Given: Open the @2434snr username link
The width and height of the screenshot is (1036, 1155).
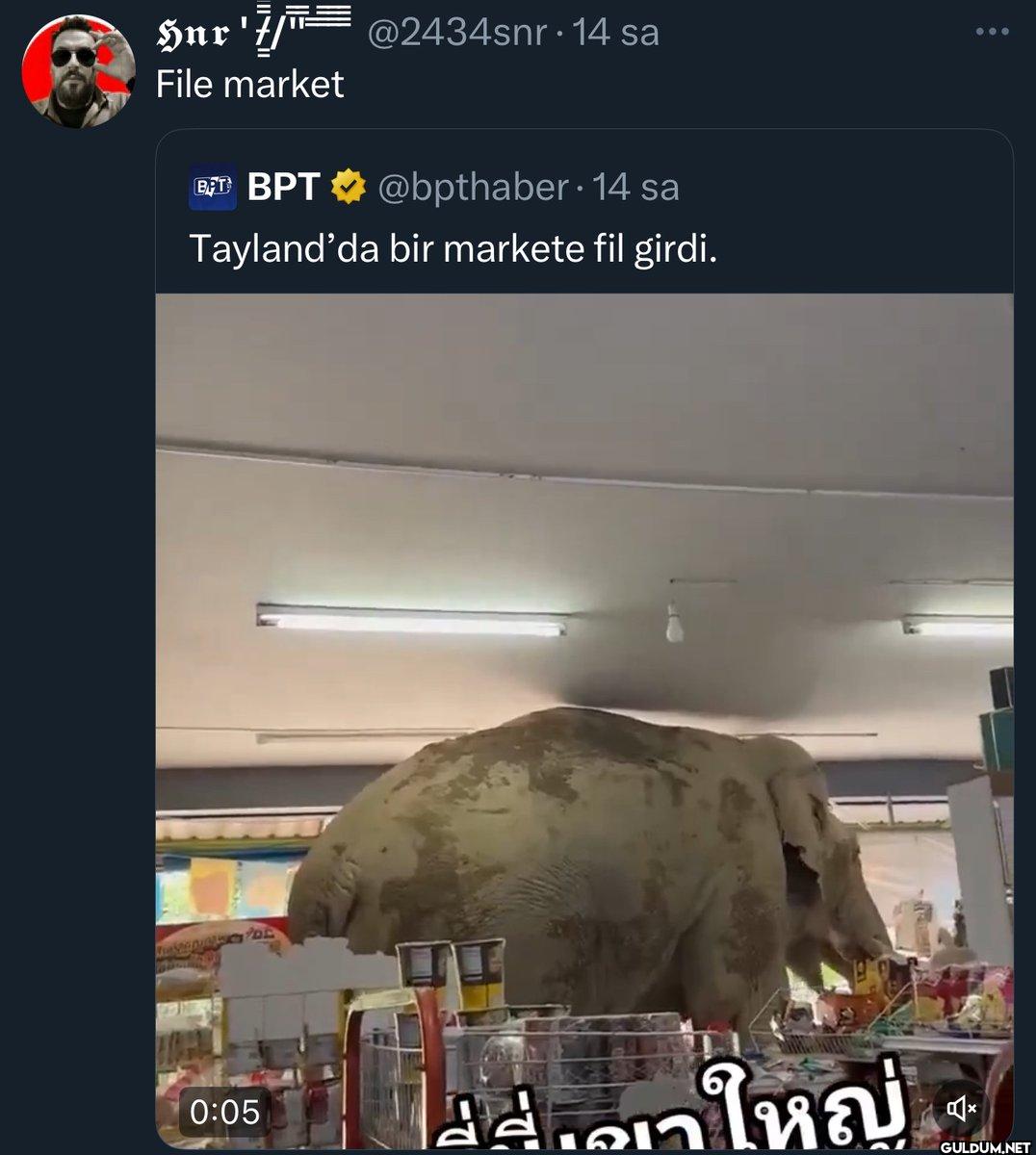Looking at the screenshot, I should click(456, 32).
